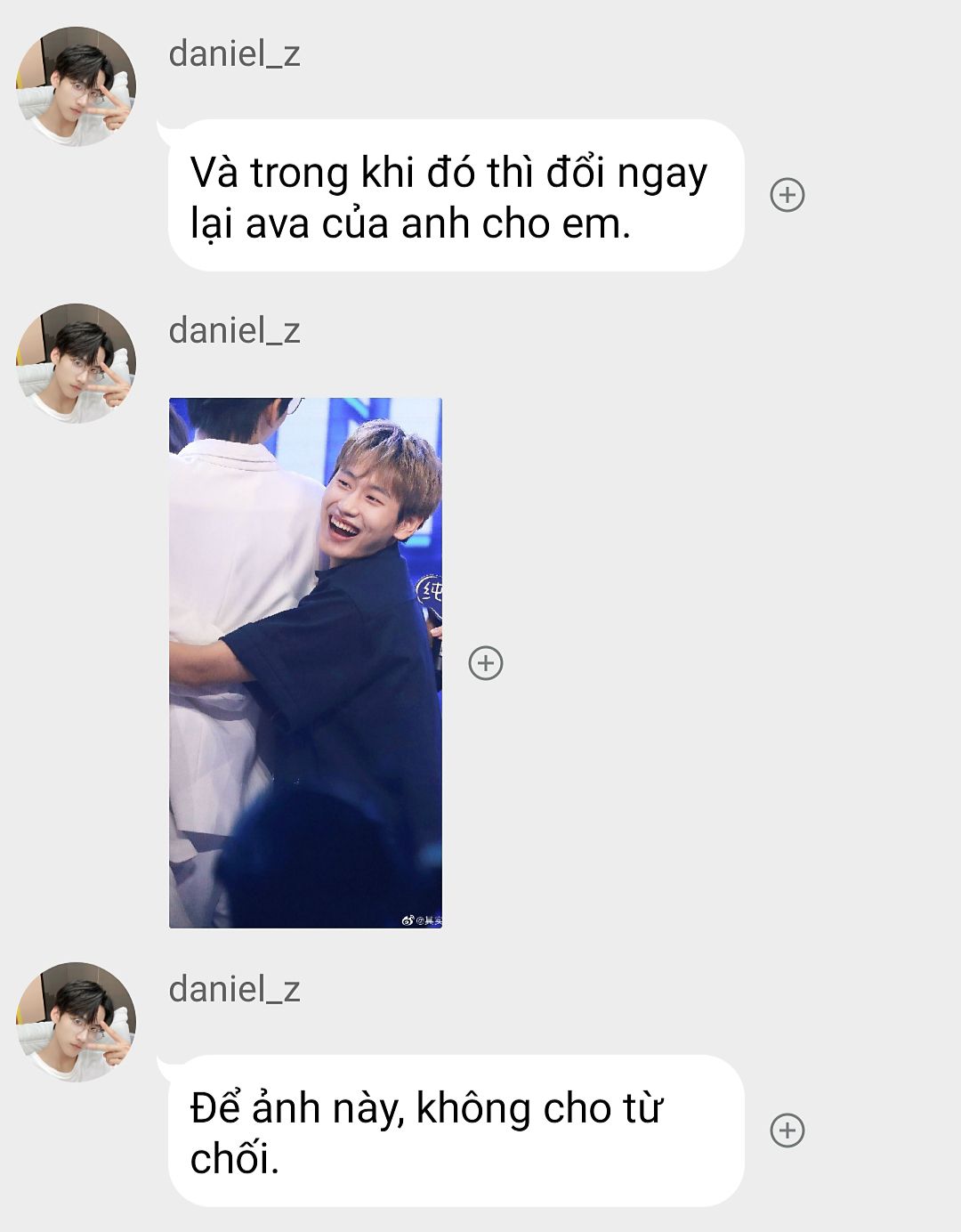The height and width of the screenshot is (1232, 961).
Task: Tap plus icon beside 'Để ảnh này' message
Action: (787, 1130)
